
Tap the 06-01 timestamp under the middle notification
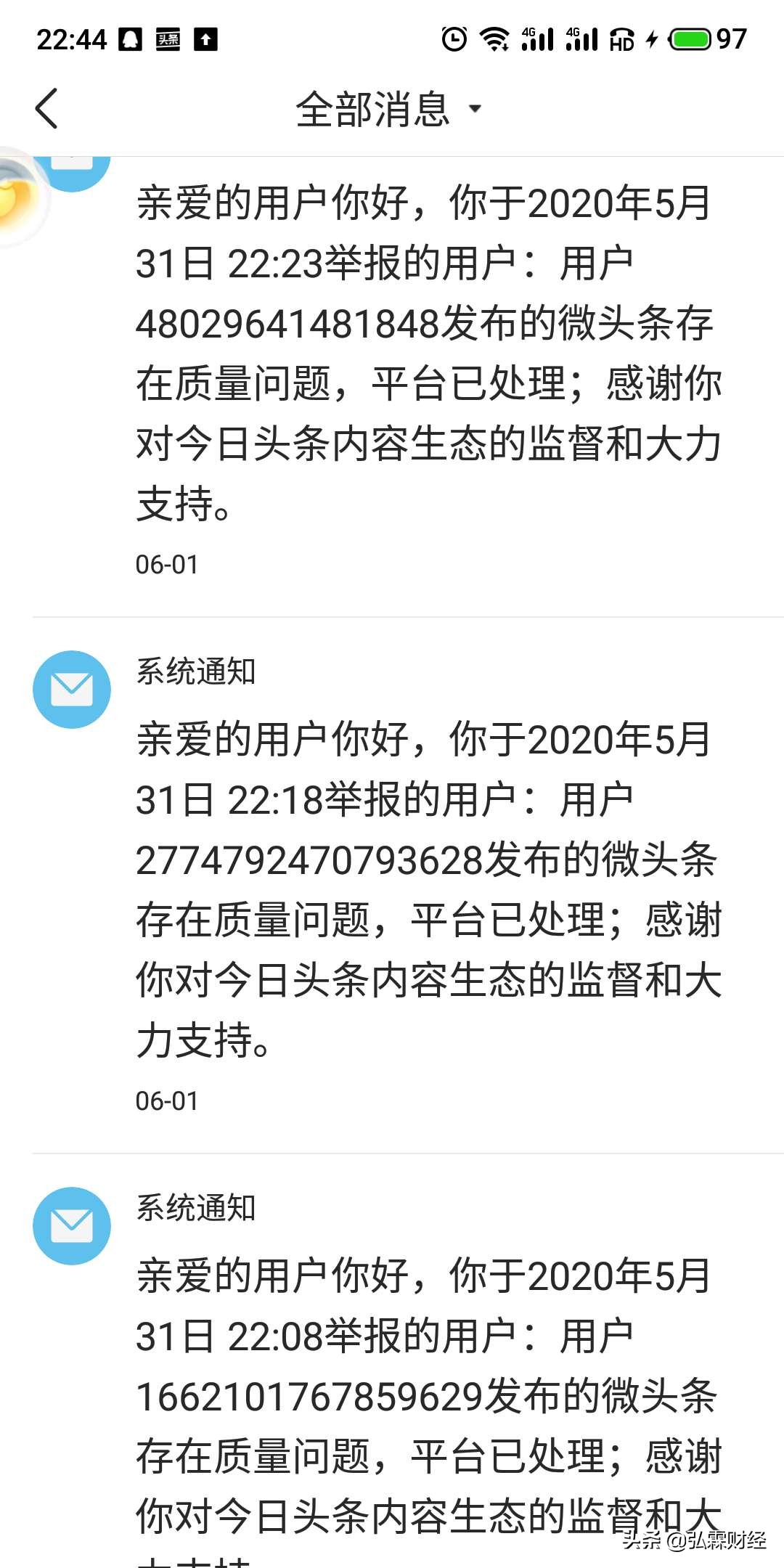(168, 1101)
